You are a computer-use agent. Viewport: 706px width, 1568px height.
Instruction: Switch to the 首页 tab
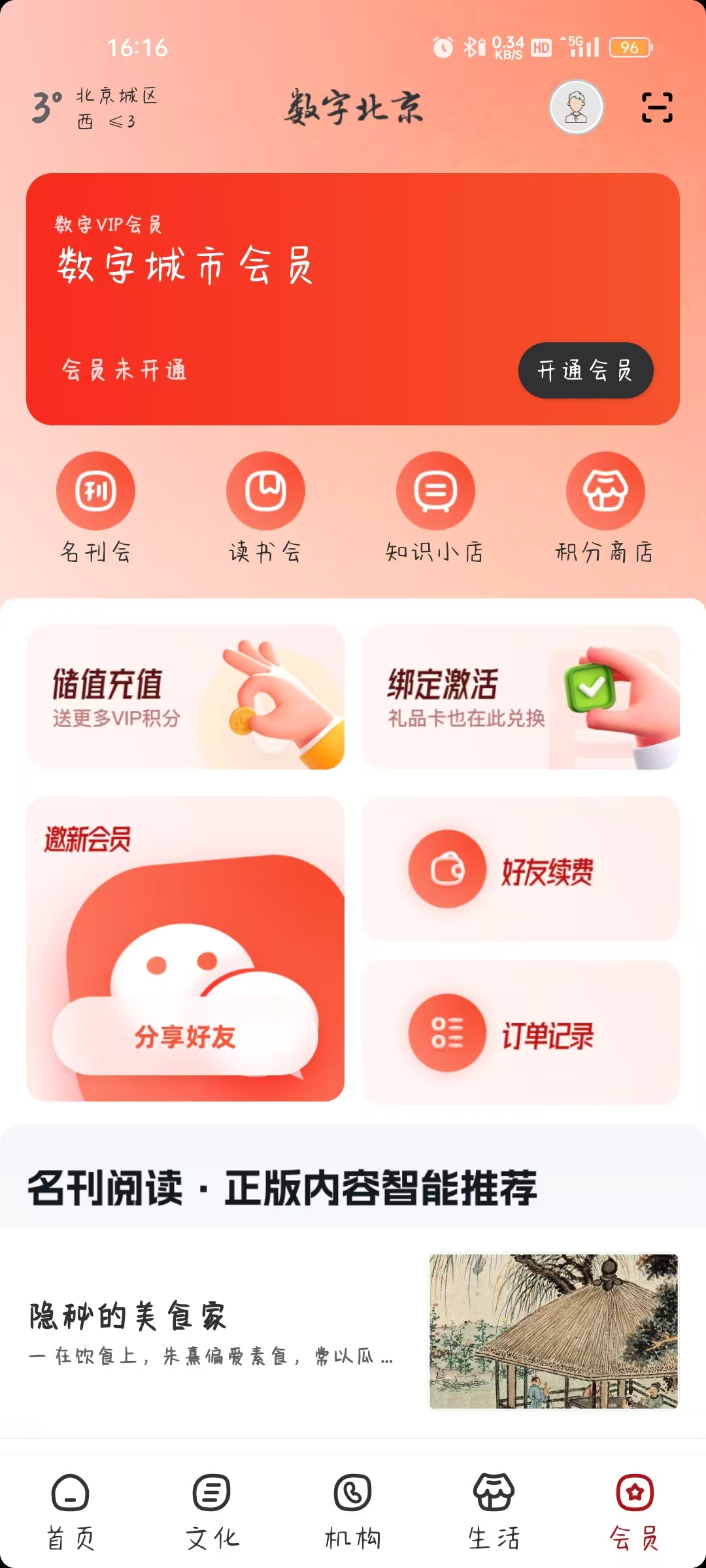click(x=71, y=1511)
